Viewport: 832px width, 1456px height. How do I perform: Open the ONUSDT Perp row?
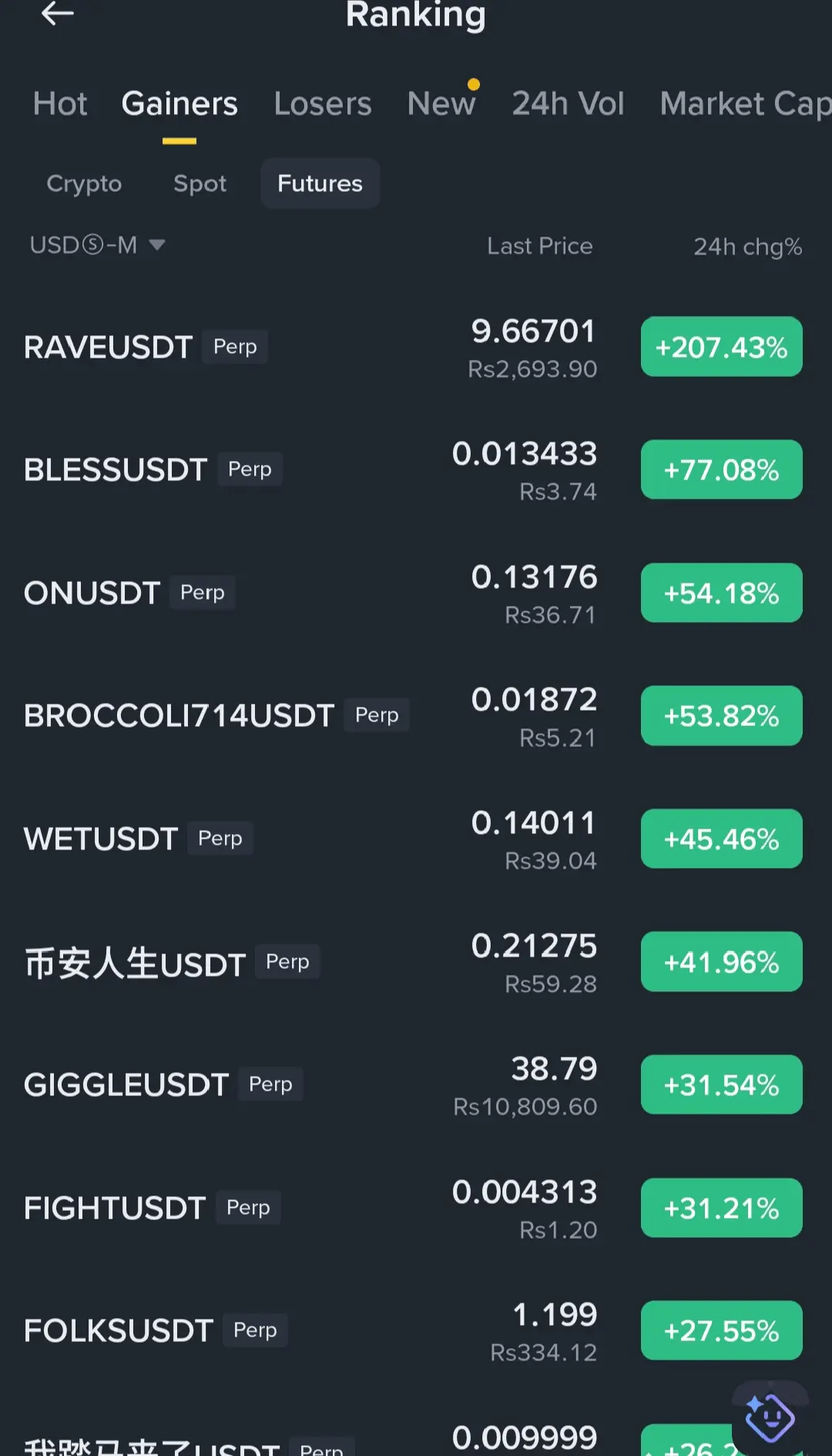(416, 593)
